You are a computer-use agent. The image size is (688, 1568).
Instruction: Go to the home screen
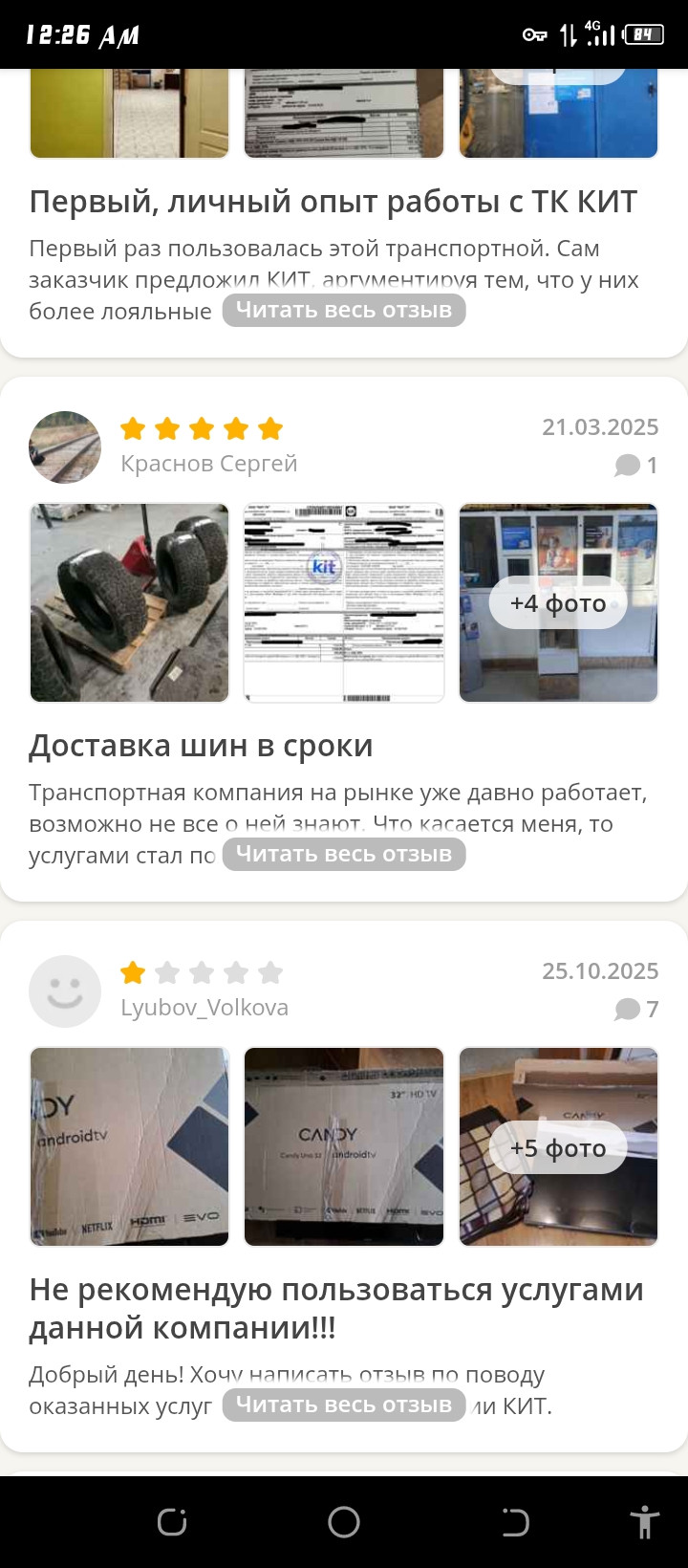pyautogui.click(x=344, y=1522)
